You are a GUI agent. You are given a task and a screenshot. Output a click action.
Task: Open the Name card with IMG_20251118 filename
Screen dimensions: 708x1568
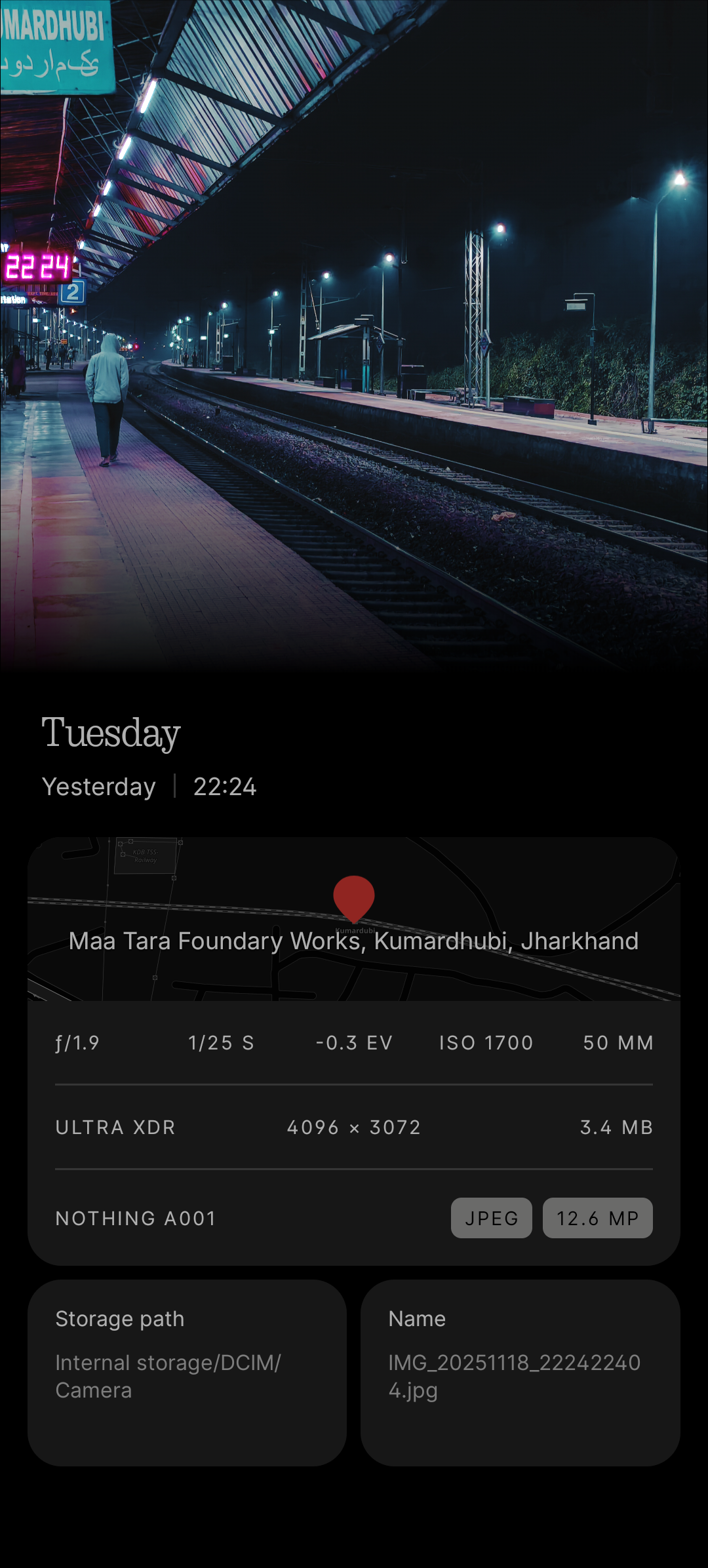tap(520, 1372)
